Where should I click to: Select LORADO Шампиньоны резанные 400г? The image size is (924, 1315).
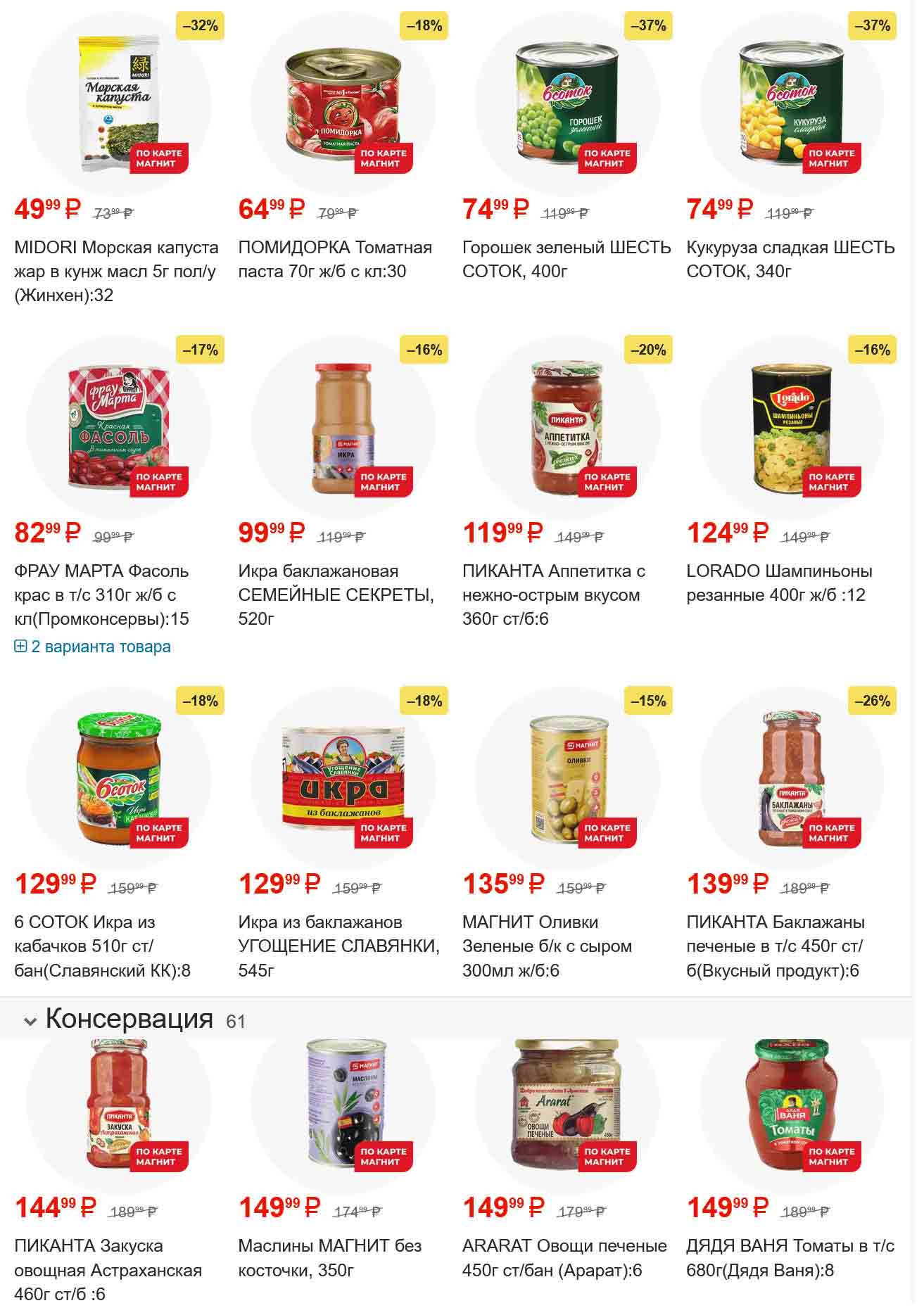[779, 583]
